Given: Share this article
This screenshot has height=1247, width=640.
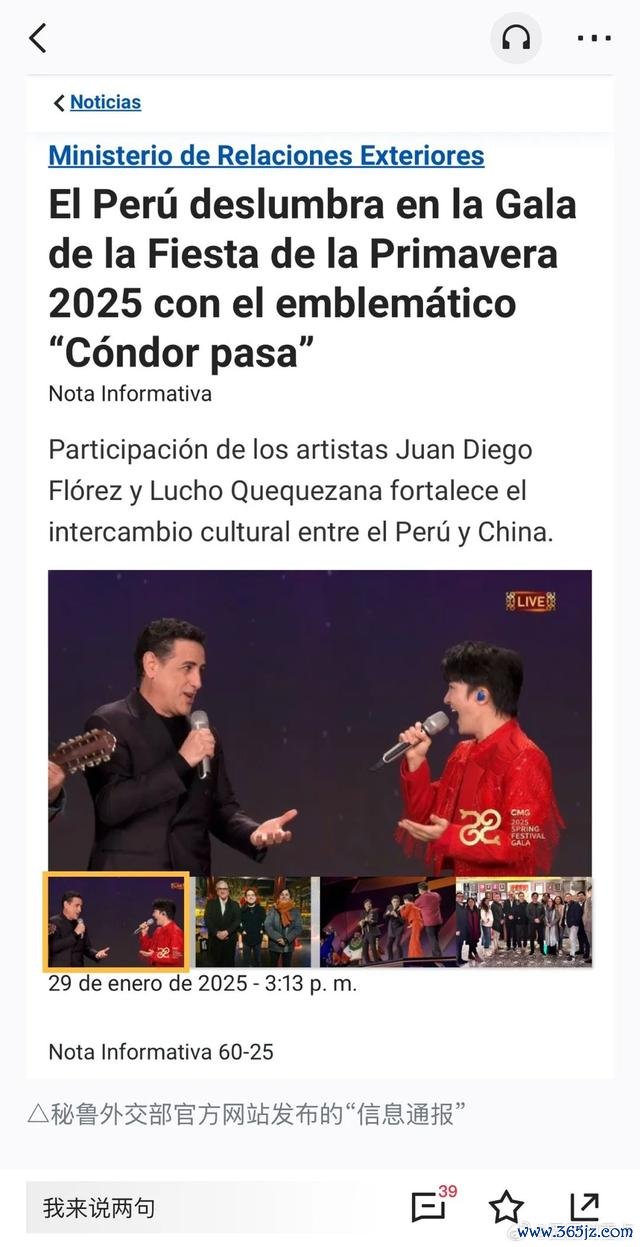Looking at the screenshot, I should (x=584, y=1206).
